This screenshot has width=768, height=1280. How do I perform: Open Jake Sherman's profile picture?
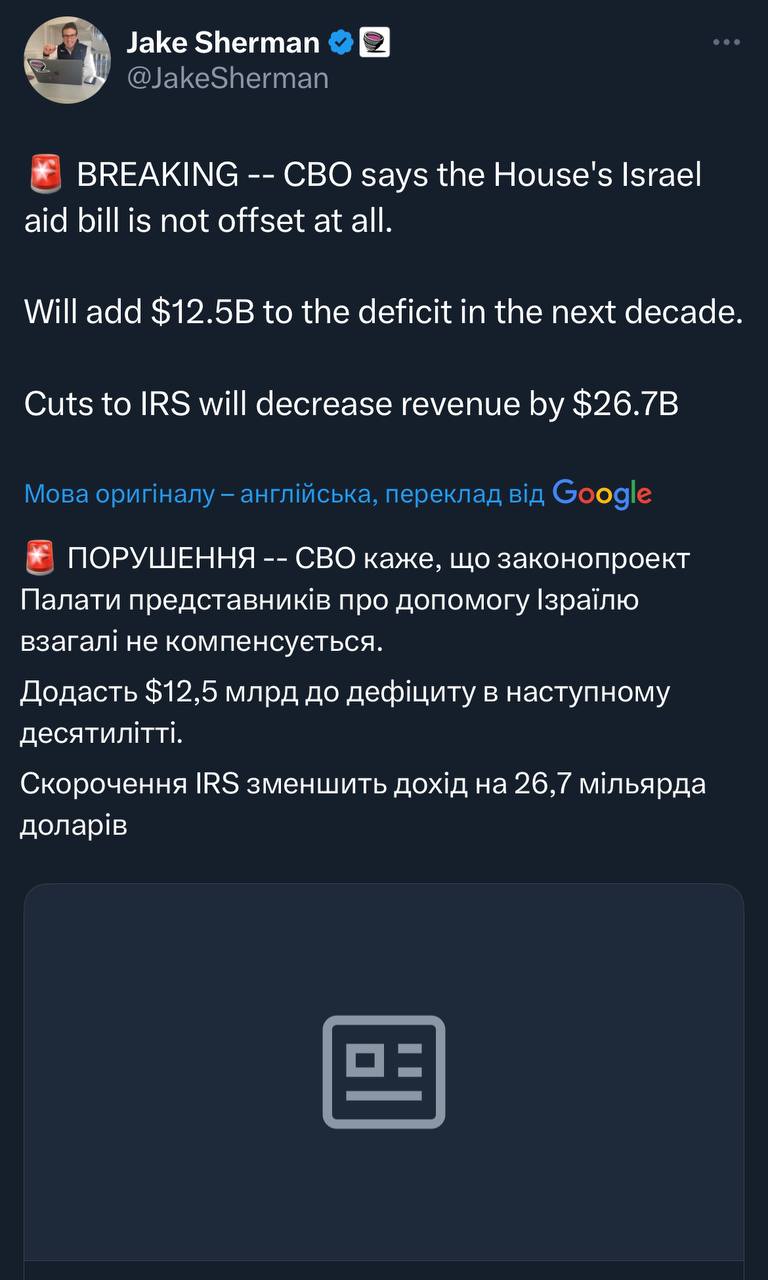pos(67,60)
